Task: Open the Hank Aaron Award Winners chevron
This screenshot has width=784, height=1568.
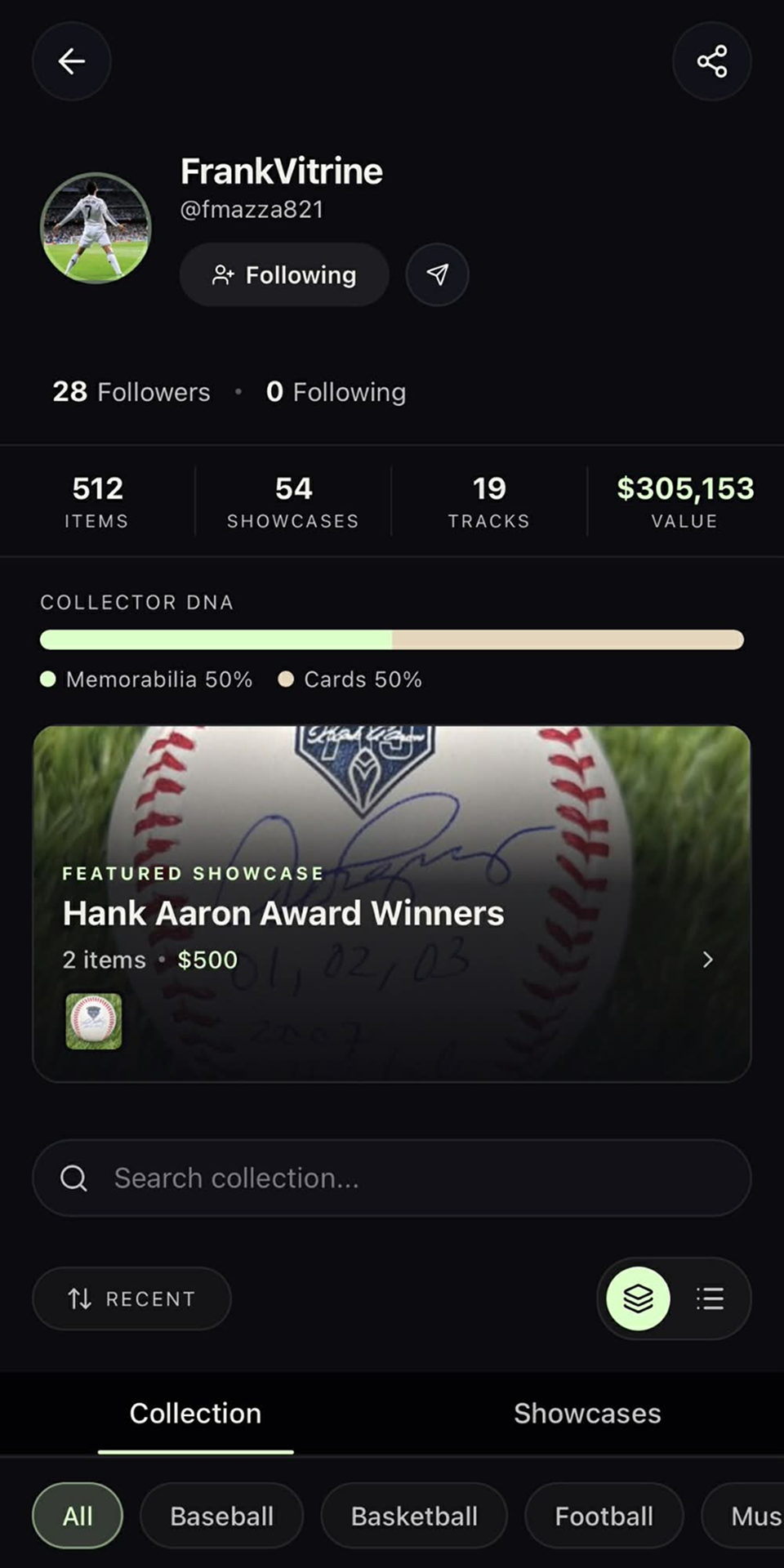Action: 707,960
